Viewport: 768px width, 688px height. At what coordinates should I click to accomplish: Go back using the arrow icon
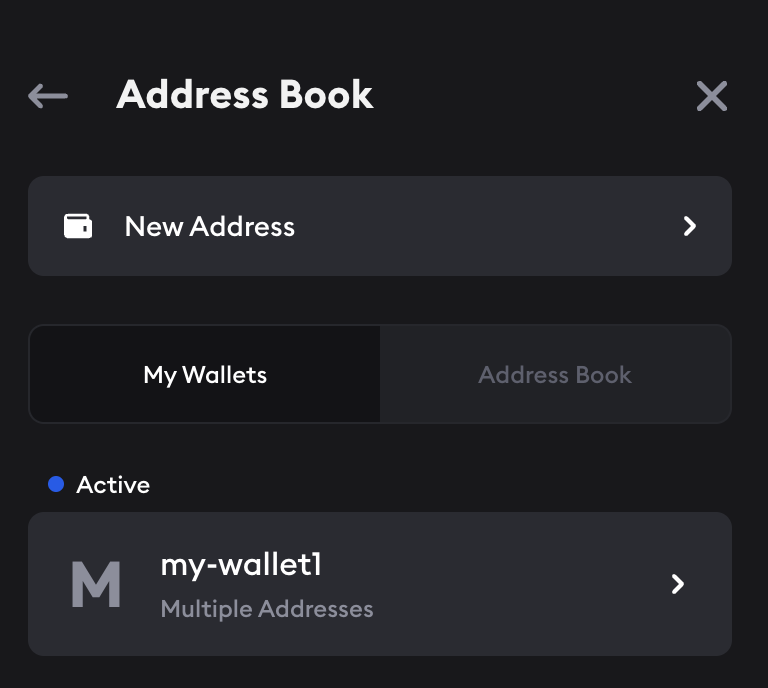click(48, 96)
